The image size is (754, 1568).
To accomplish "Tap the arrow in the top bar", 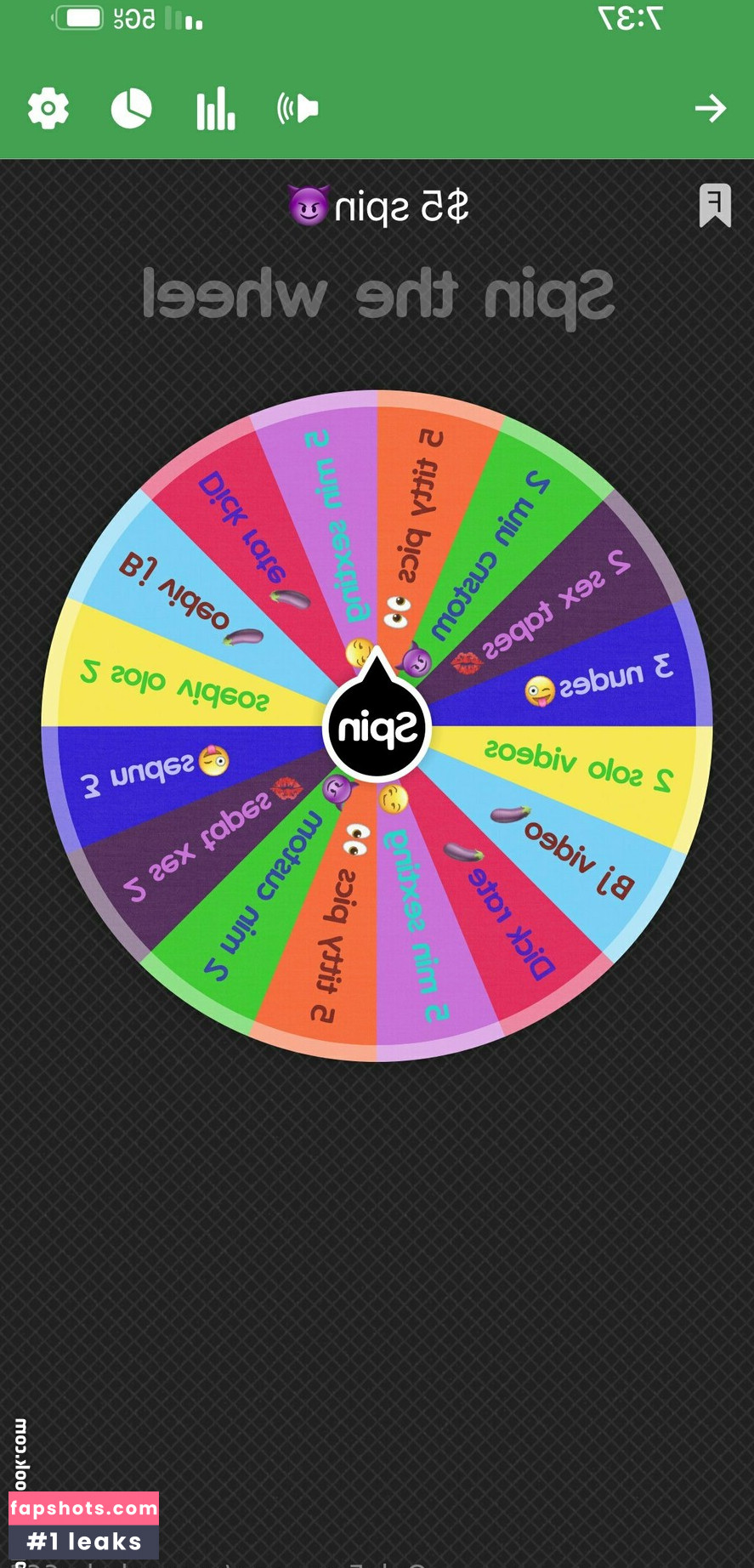I will pos(710,109).
